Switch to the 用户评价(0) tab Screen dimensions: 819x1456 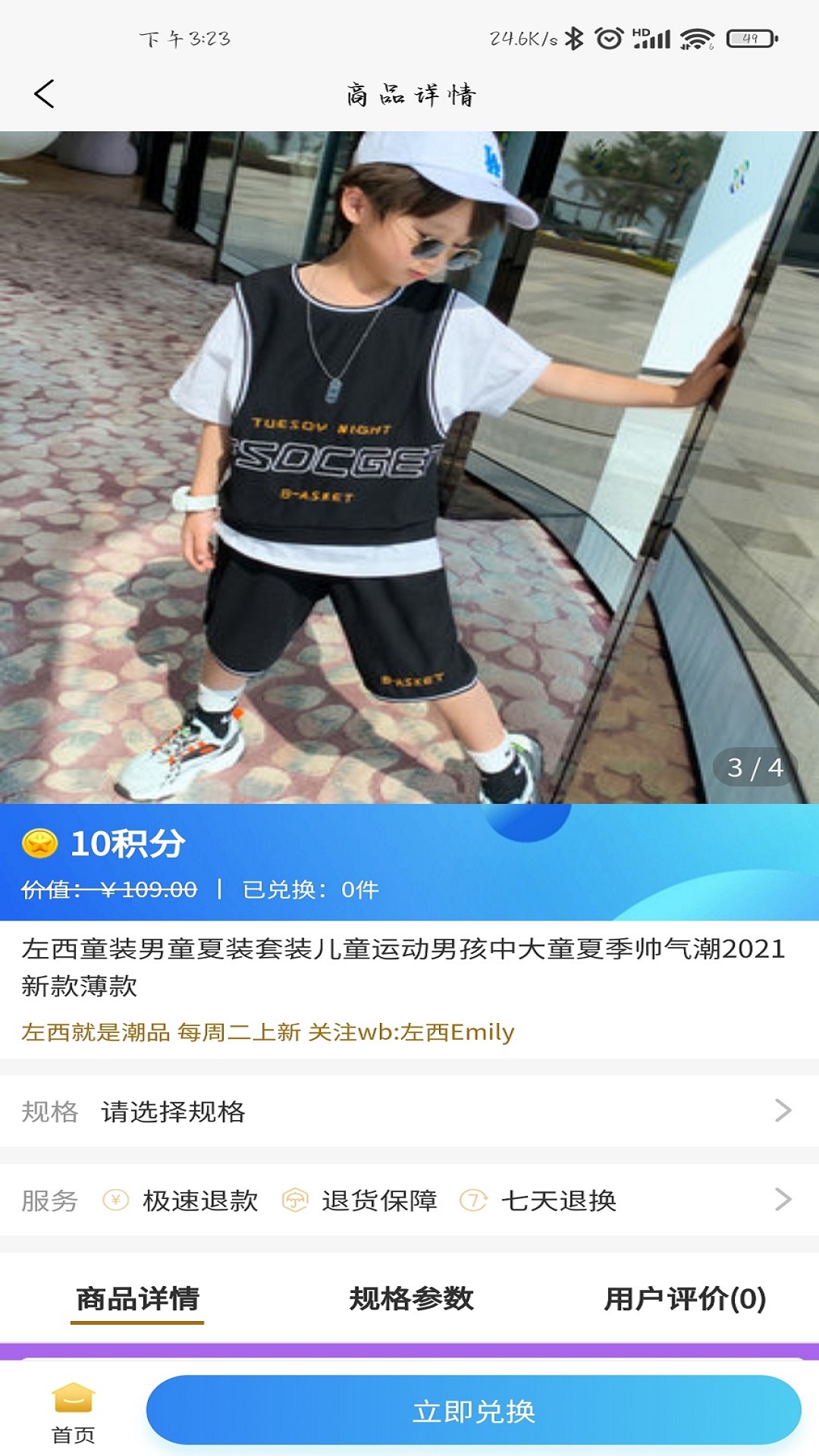click(x=684, y=1298)
